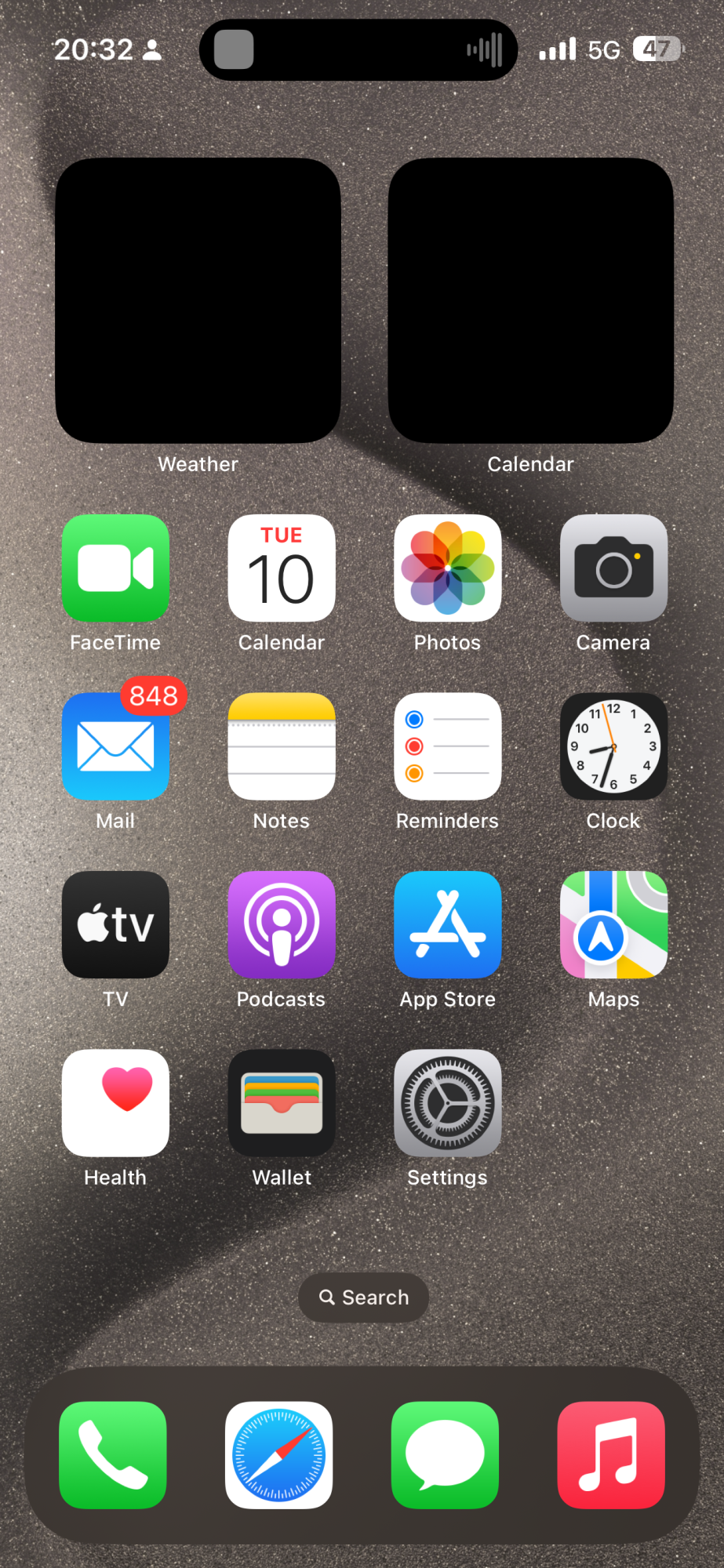The width and height of the screenshot is (724, 1568).
Task: Launch Safari from the dock
Action: (x=278, y=1455)
